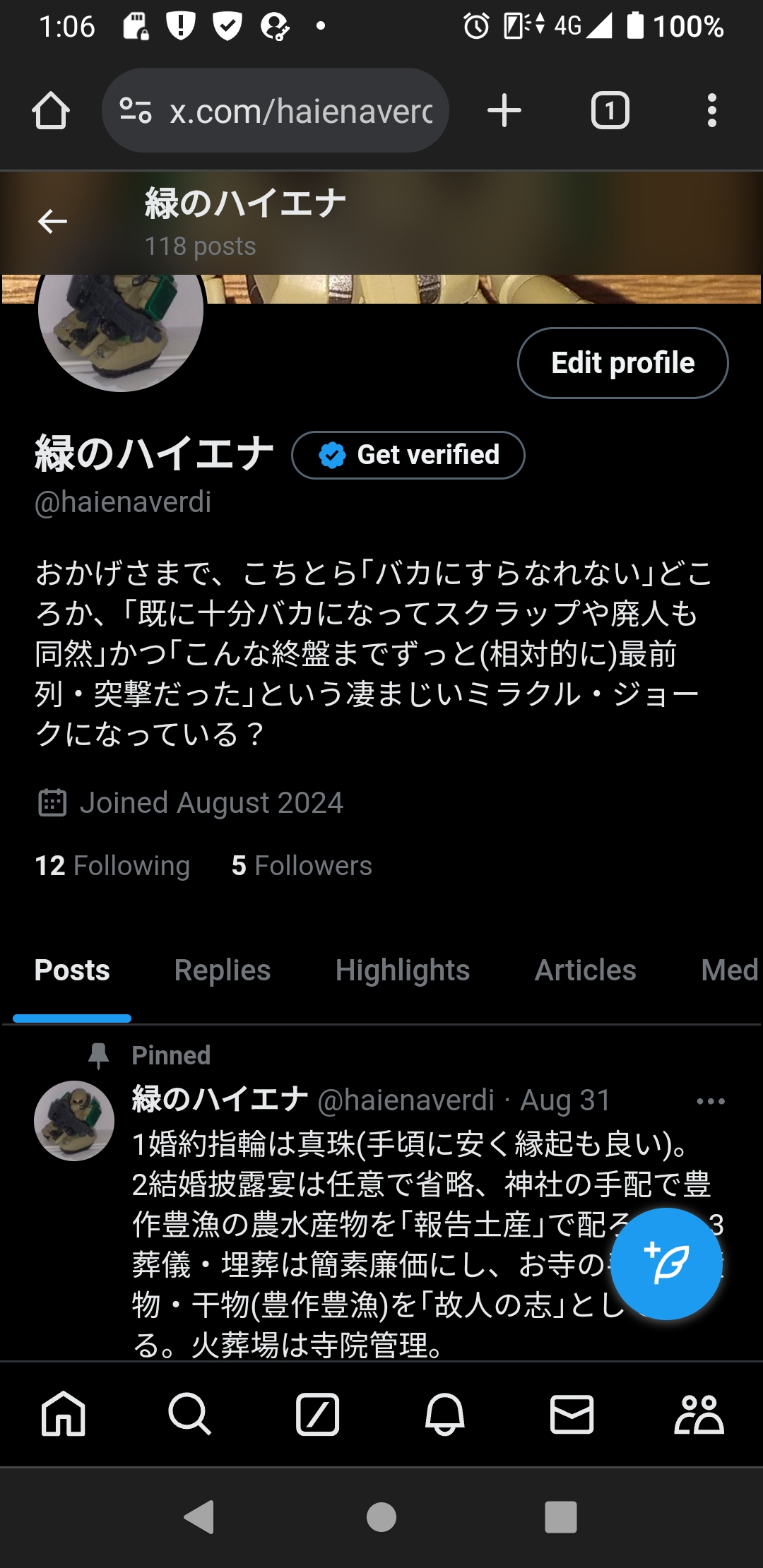Open the Articles tab
The height and width of the screenshot is (1568, 763).
coord(585,970)
